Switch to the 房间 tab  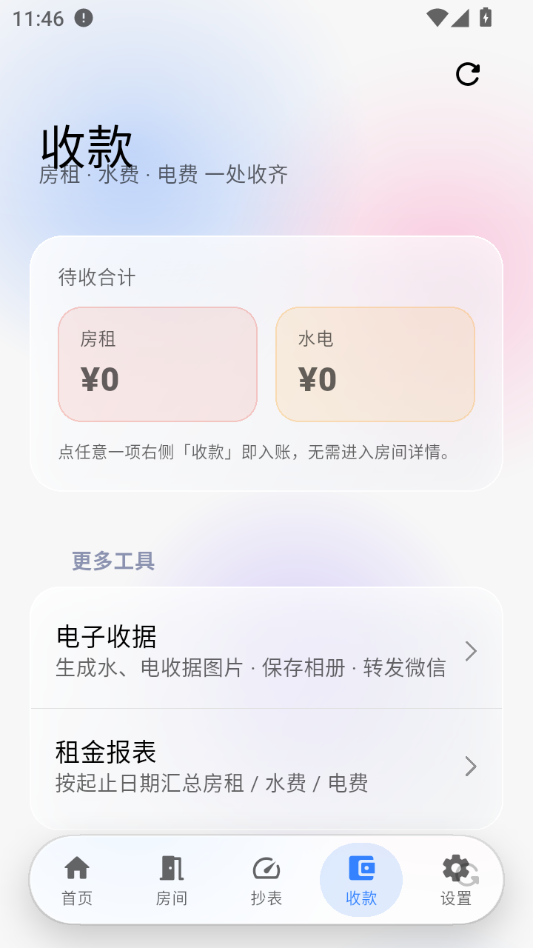tap(172, 880)
